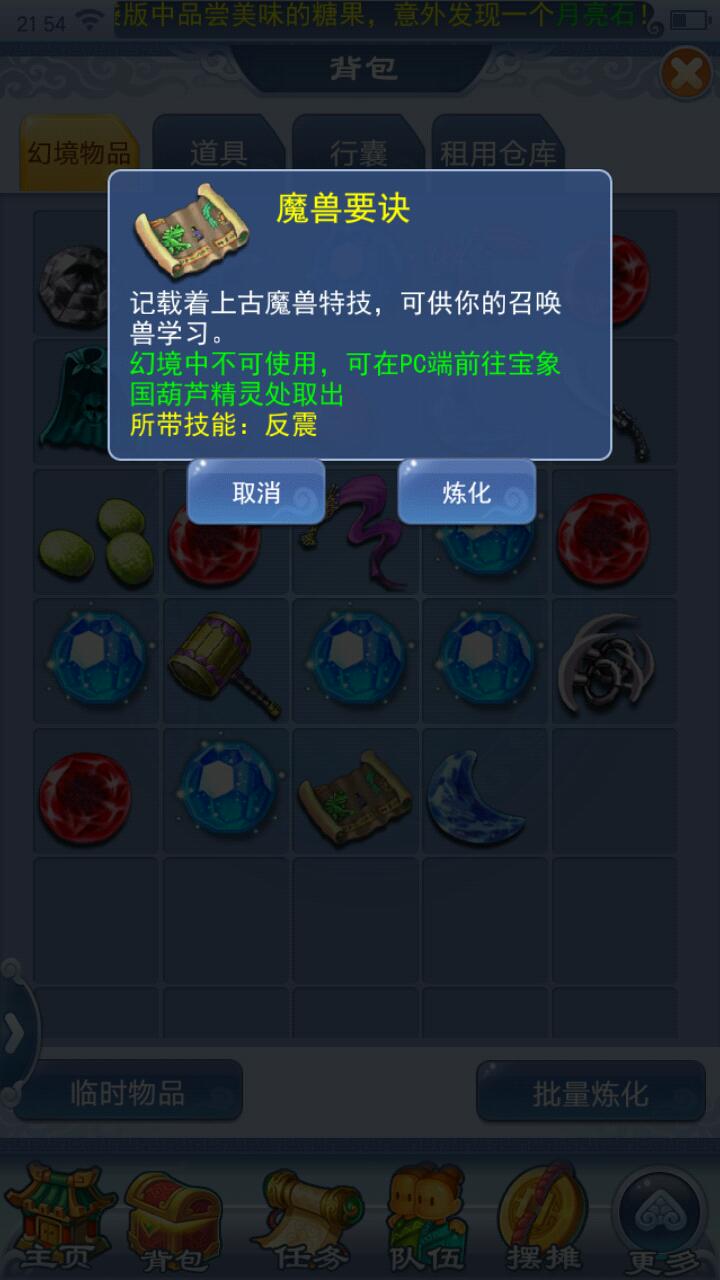Open the 队伍 team tab
Viewport: 720px width, 1280px height.
coord(426,1215)
